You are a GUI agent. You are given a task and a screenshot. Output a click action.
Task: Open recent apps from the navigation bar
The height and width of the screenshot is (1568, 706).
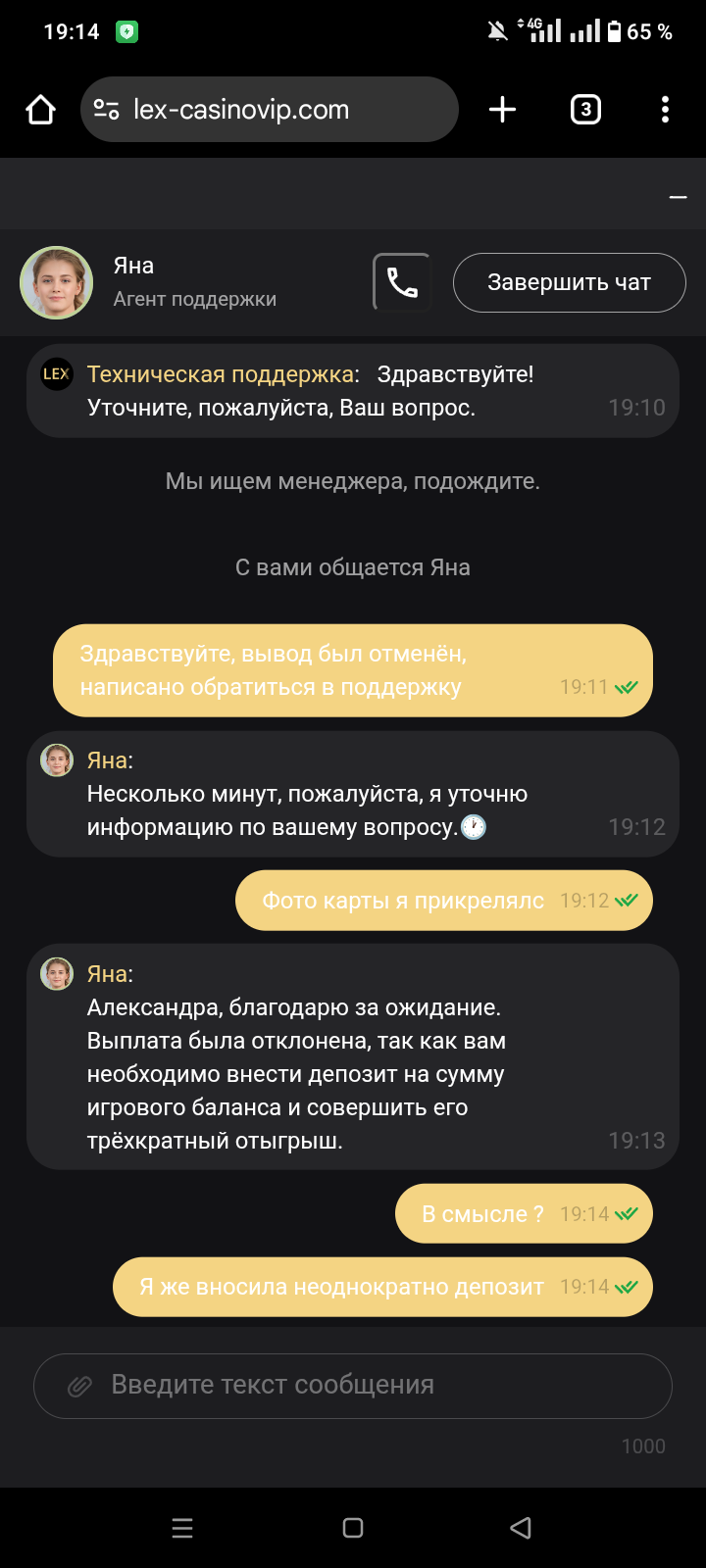click(x=182, y=1528)
